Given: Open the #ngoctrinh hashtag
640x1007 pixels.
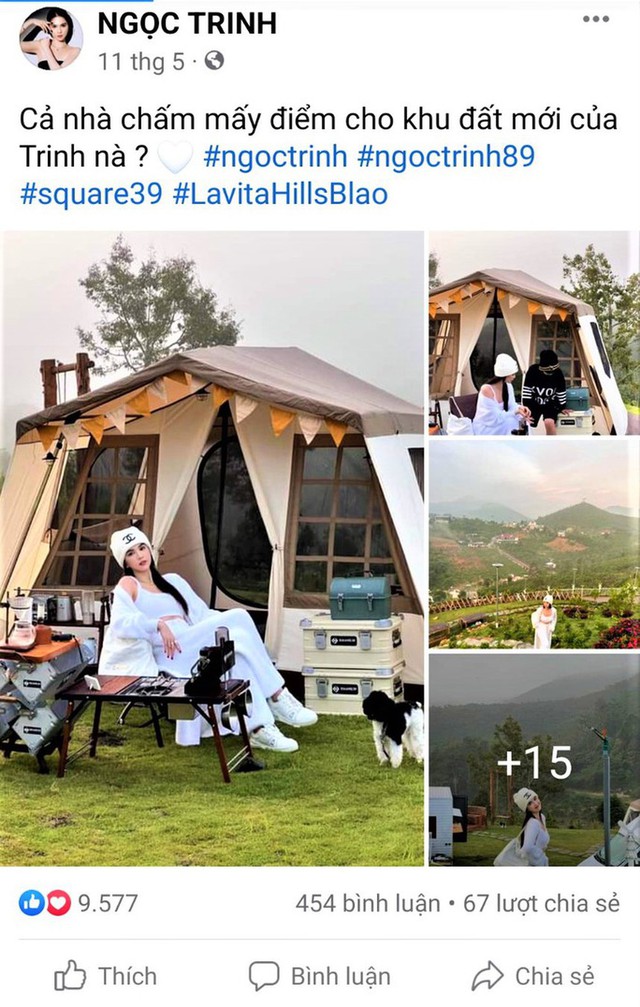Looking at the screenshot, I should tap(275, 156).
